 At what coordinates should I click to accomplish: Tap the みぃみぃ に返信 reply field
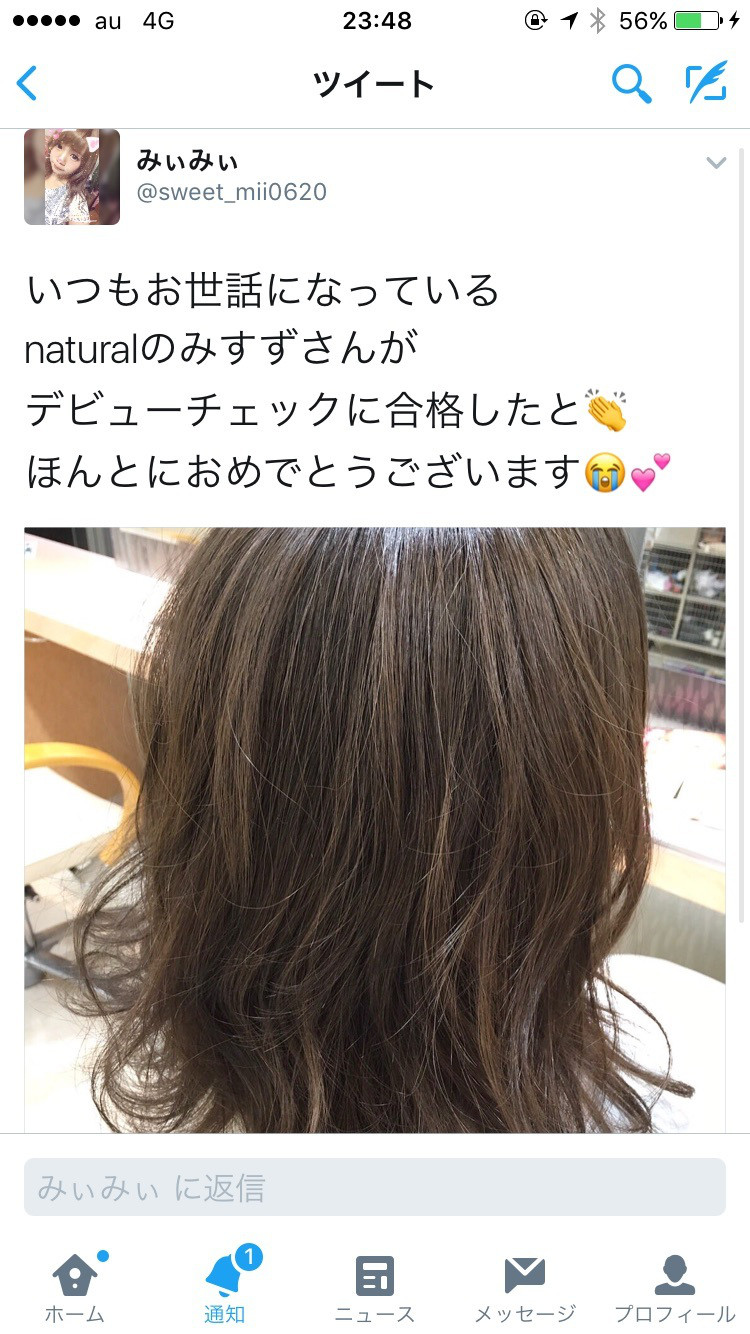tap(375, 1187)
